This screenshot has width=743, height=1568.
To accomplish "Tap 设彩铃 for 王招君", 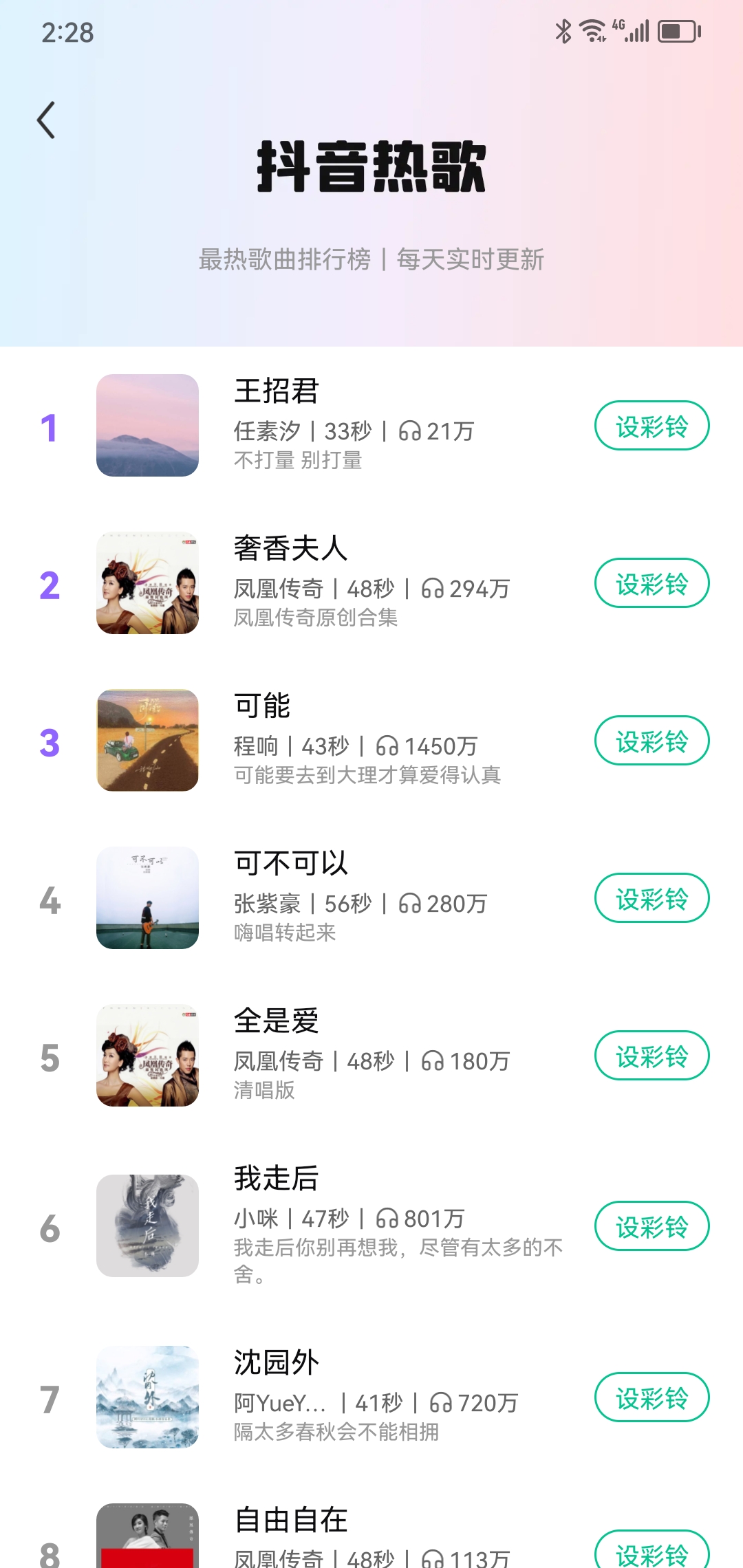I will tap(652, 426).
